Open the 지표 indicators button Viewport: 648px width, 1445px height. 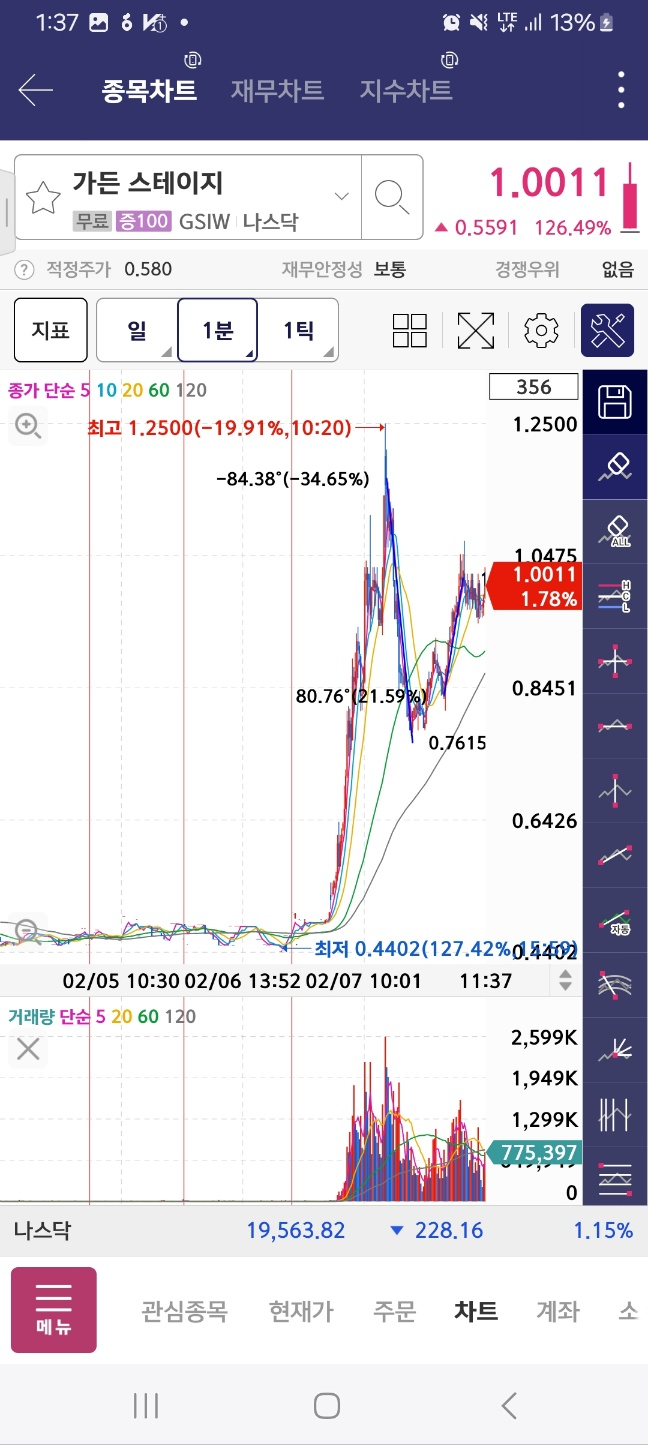click(50, 330)
